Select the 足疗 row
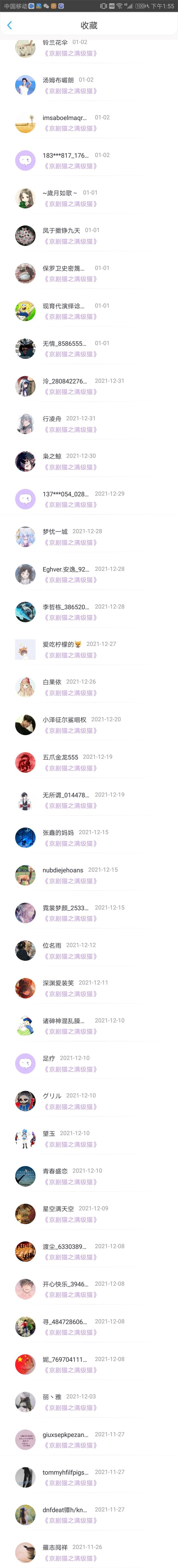Screen dimensions: 178x1568 pyautogui.click(x=89, y=1063)
